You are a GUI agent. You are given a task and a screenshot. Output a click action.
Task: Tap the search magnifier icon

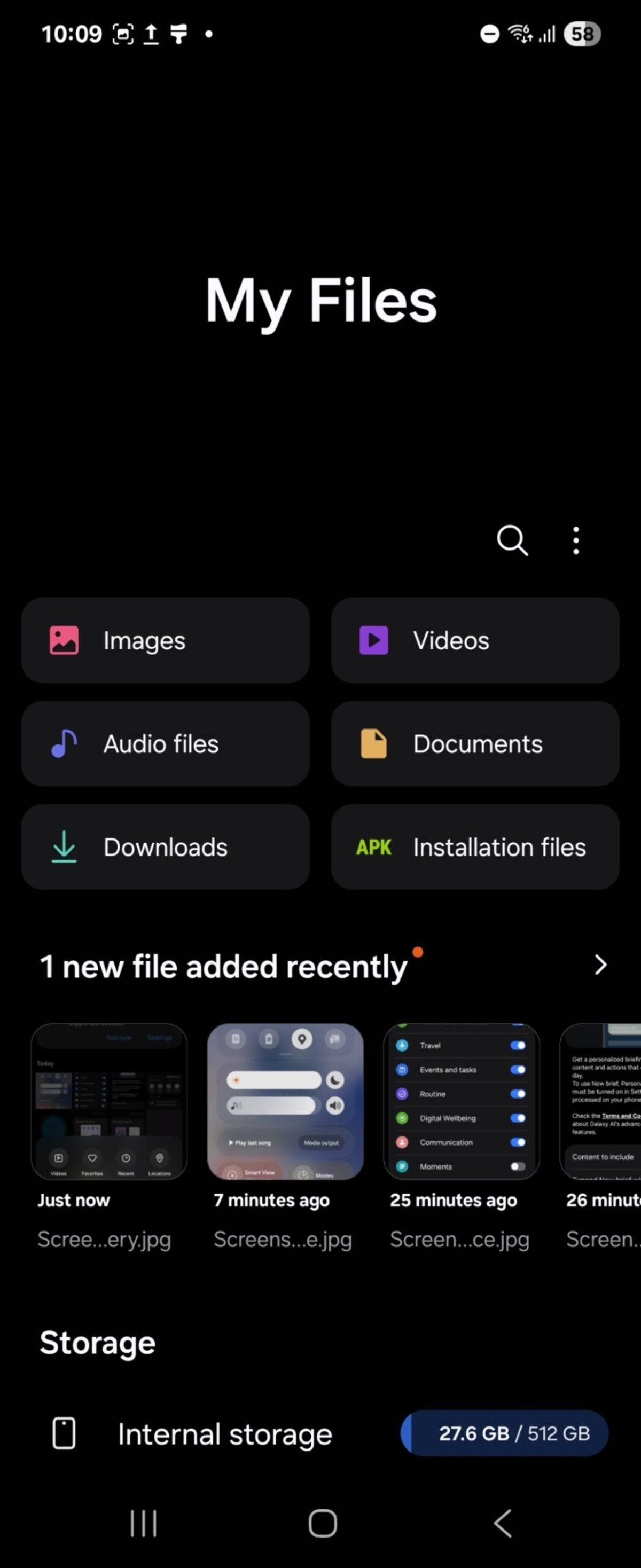coord(511,540)
